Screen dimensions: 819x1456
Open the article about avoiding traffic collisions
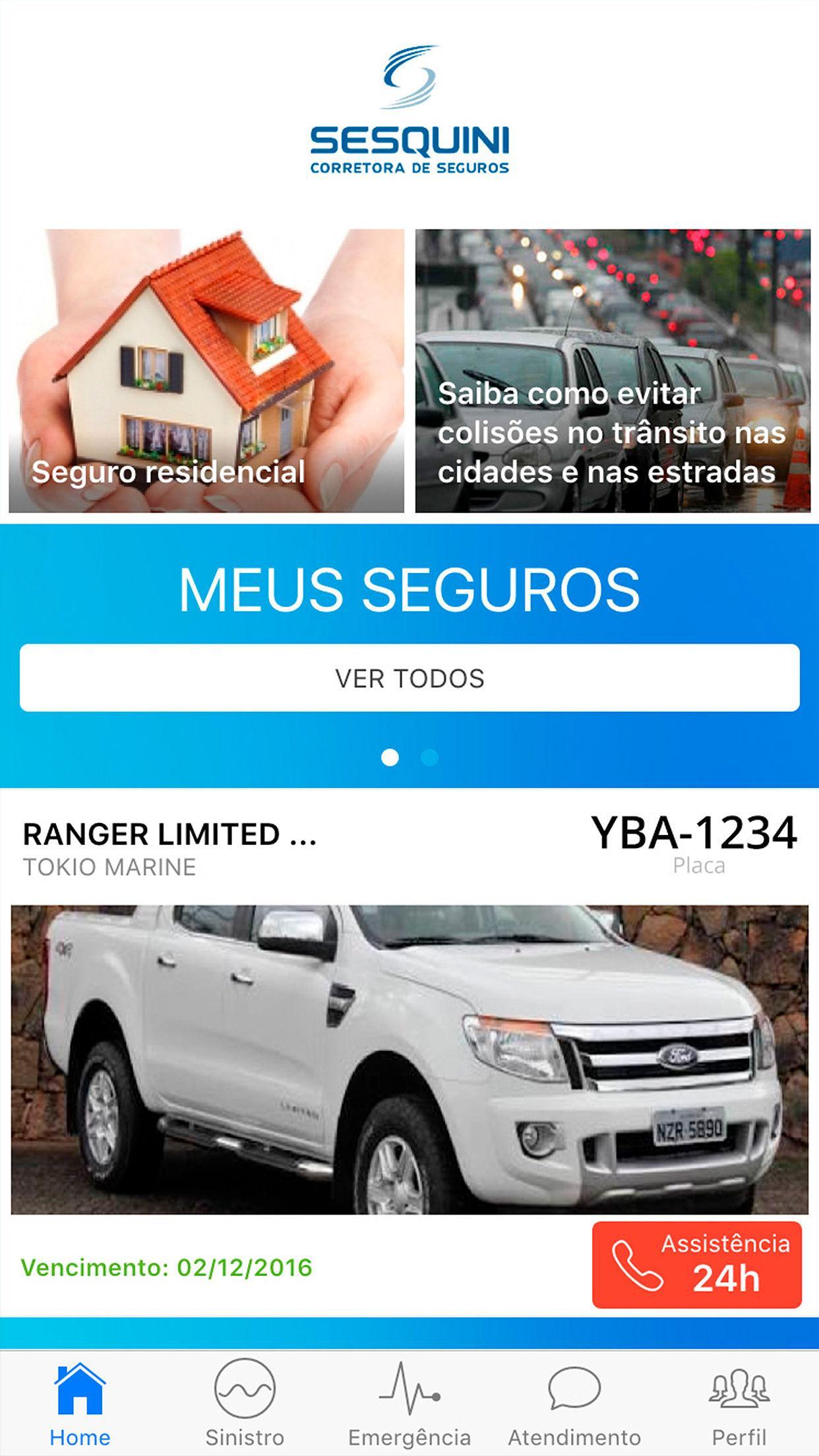tap(613, 371)
